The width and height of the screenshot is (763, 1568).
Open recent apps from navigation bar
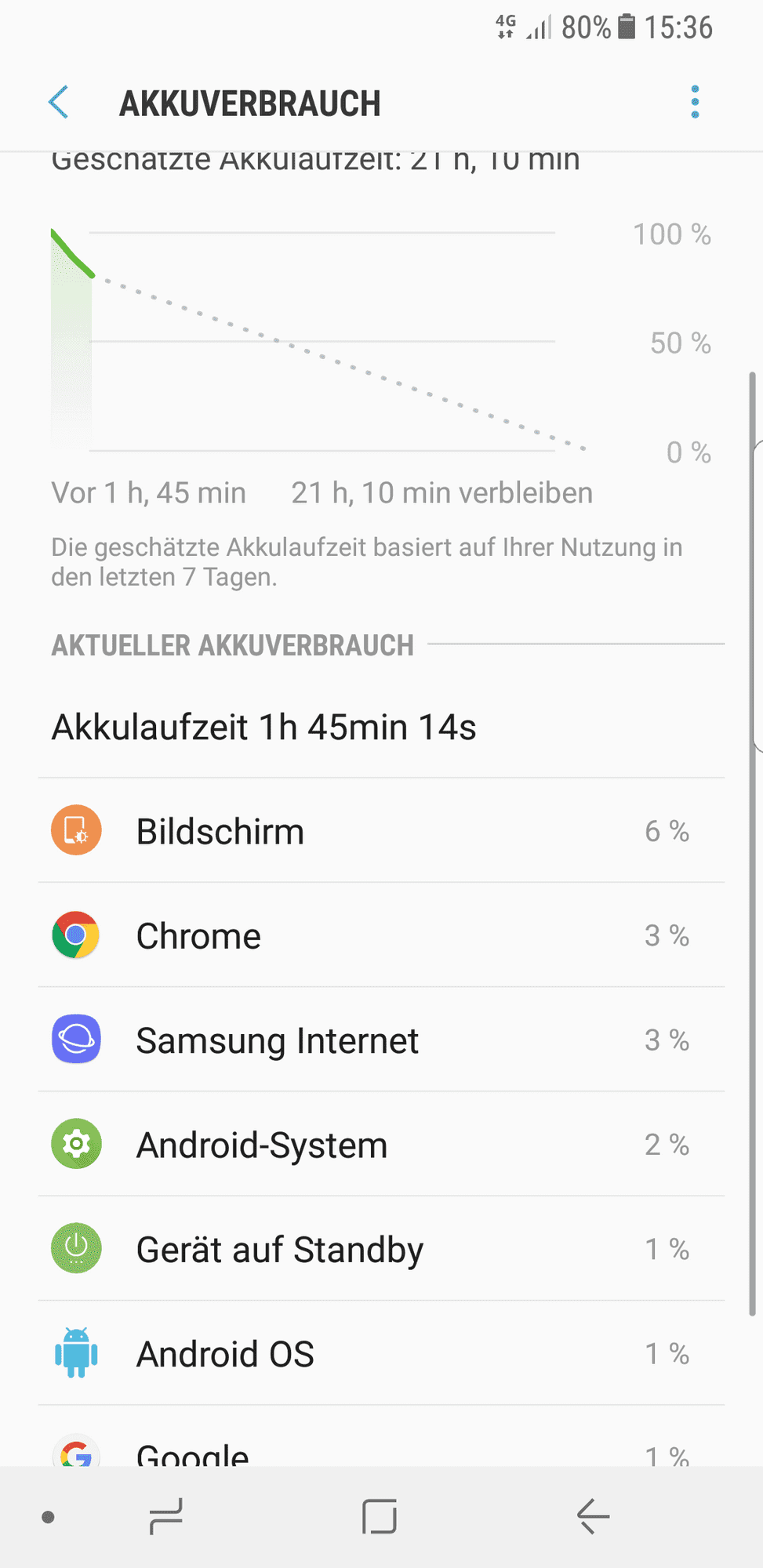(x=165, y=1516)
